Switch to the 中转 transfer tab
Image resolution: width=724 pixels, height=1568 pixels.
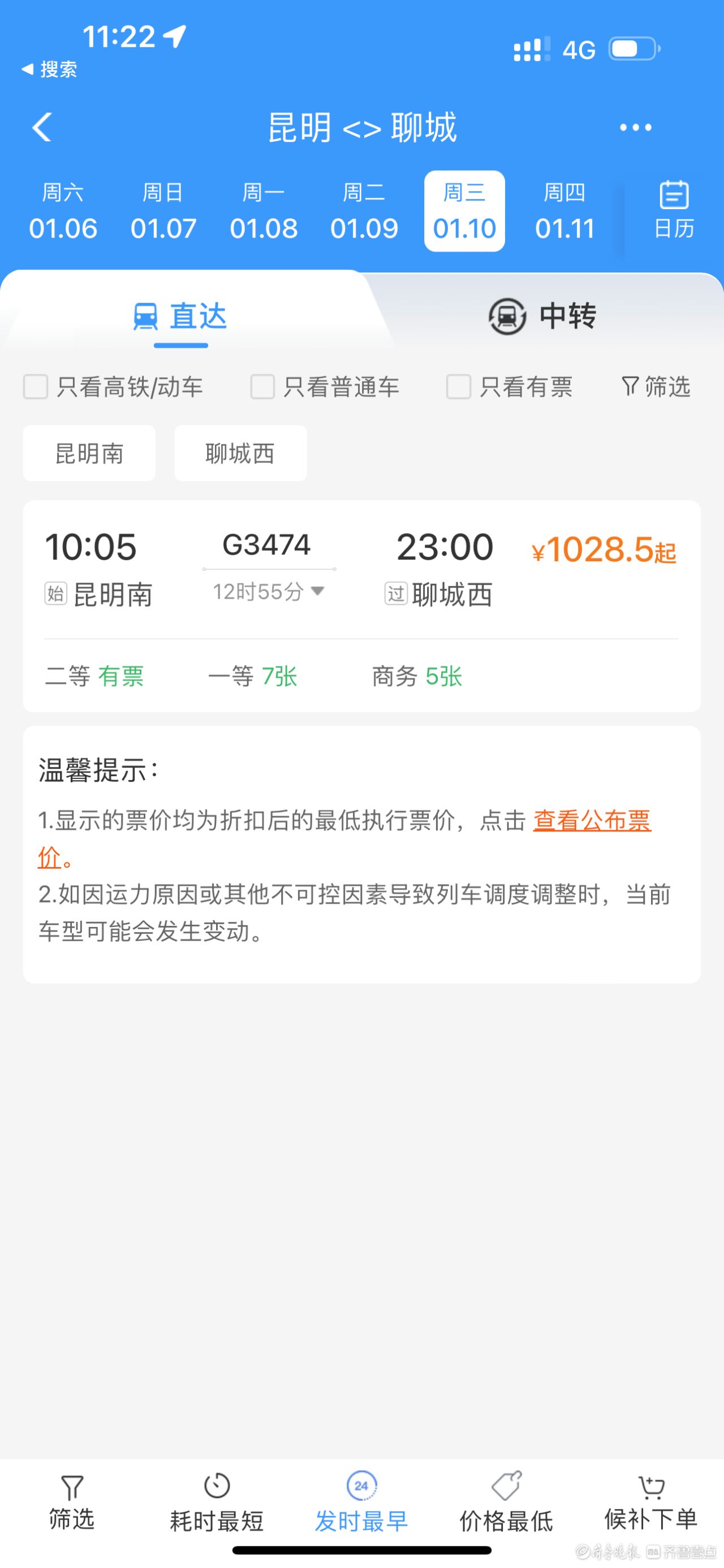coord(542,316)
